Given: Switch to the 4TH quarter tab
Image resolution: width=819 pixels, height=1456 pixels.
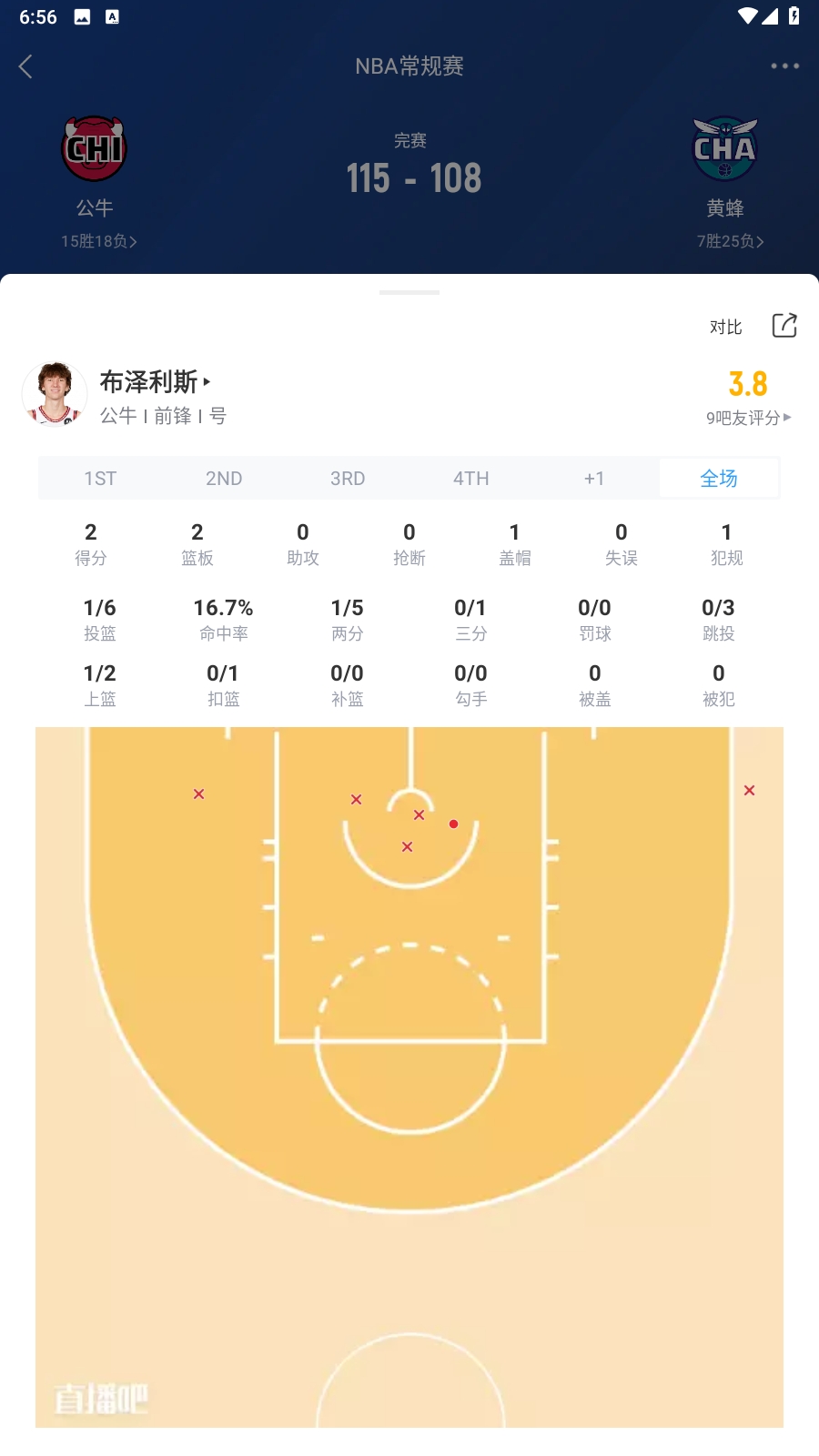Looking at the screenshot, I should coord(471,479).
